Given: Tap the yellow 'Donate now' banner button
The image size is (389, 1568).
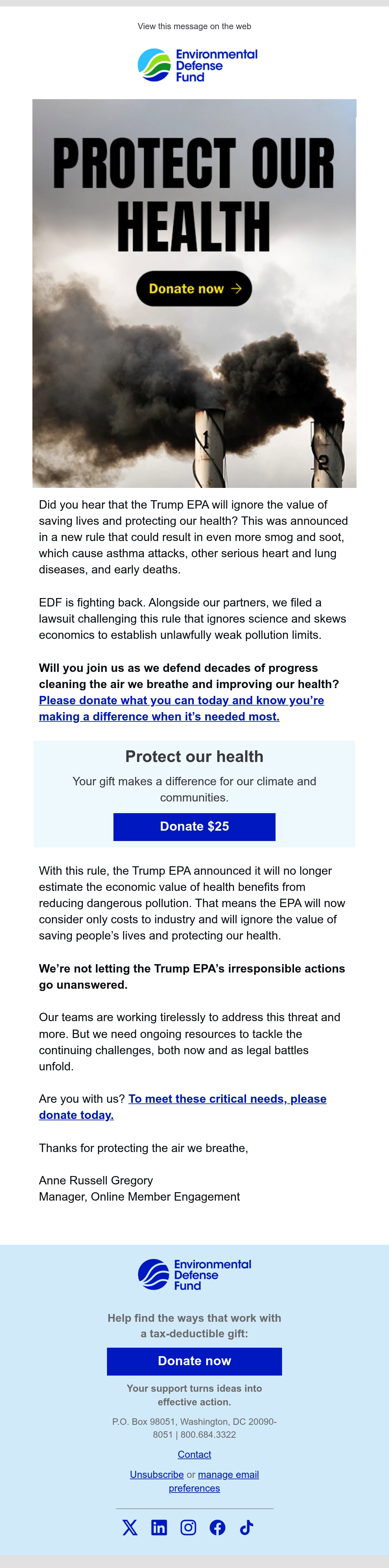Looking at the screenshot, I should pyautogui.click(x=194, y=289).
